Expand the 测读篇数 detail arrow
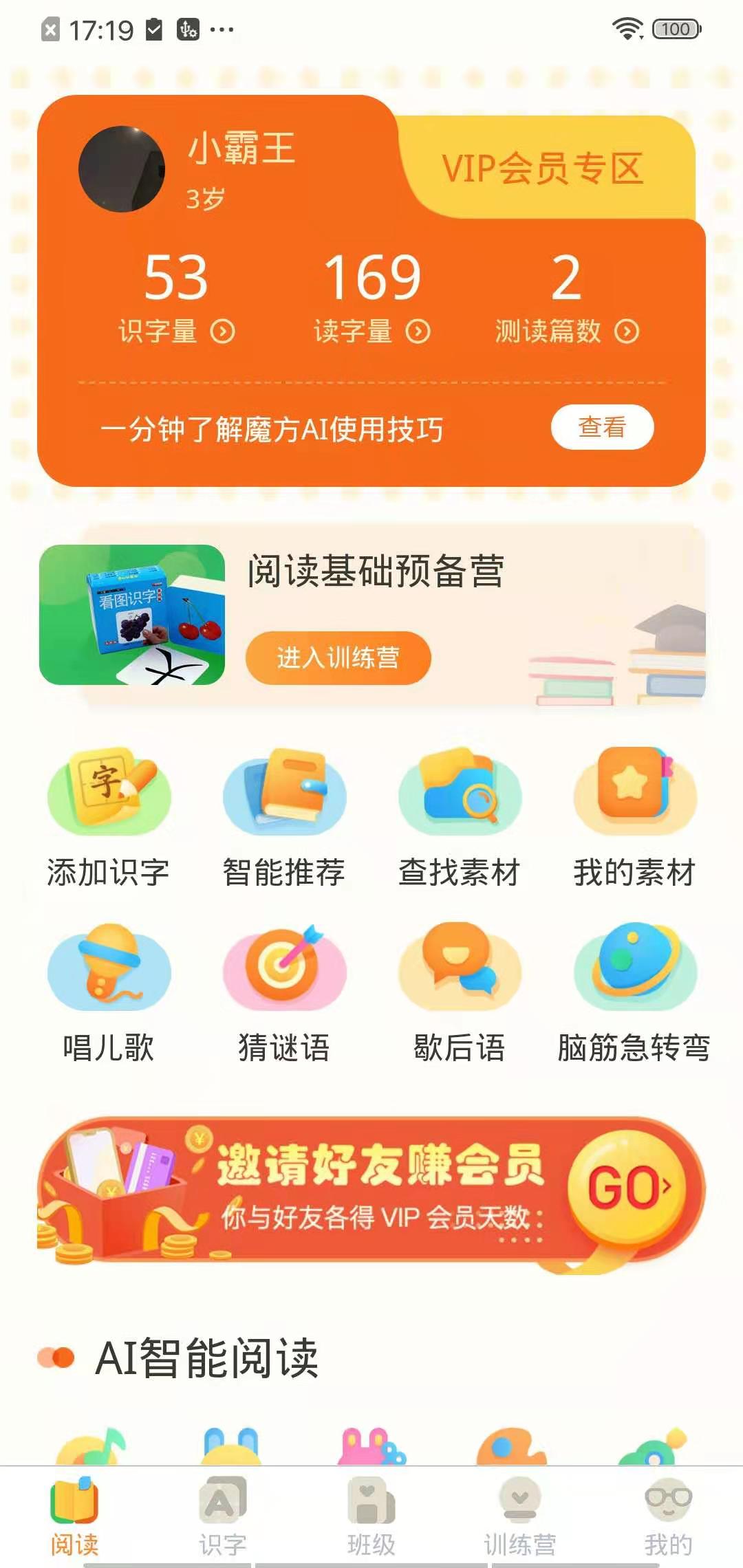This screenshot has width=743, height=1568. (626, 332)
